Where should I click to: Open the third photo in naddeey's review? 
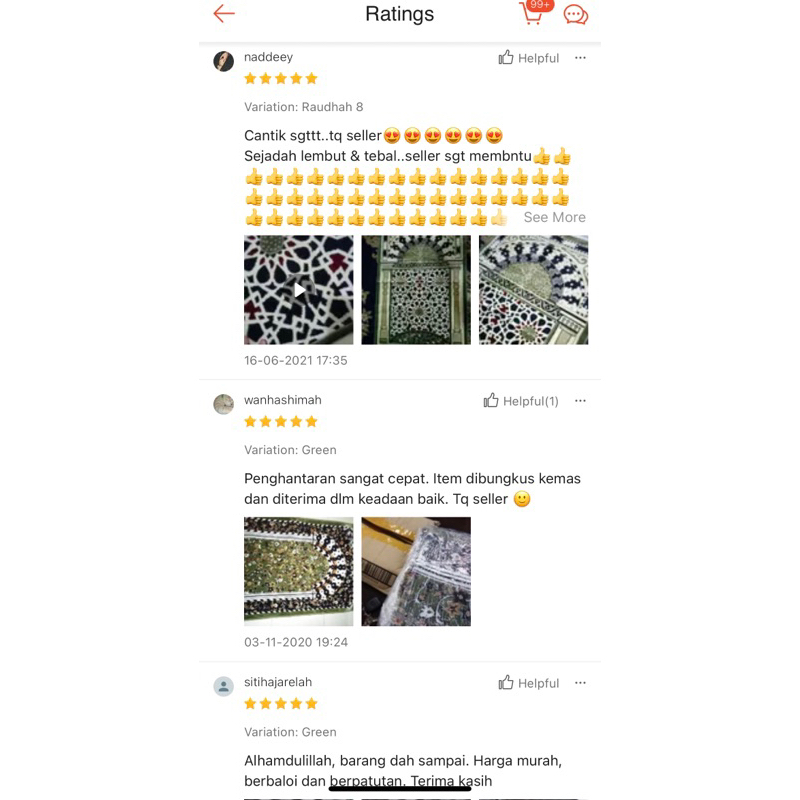coord(533,290)
